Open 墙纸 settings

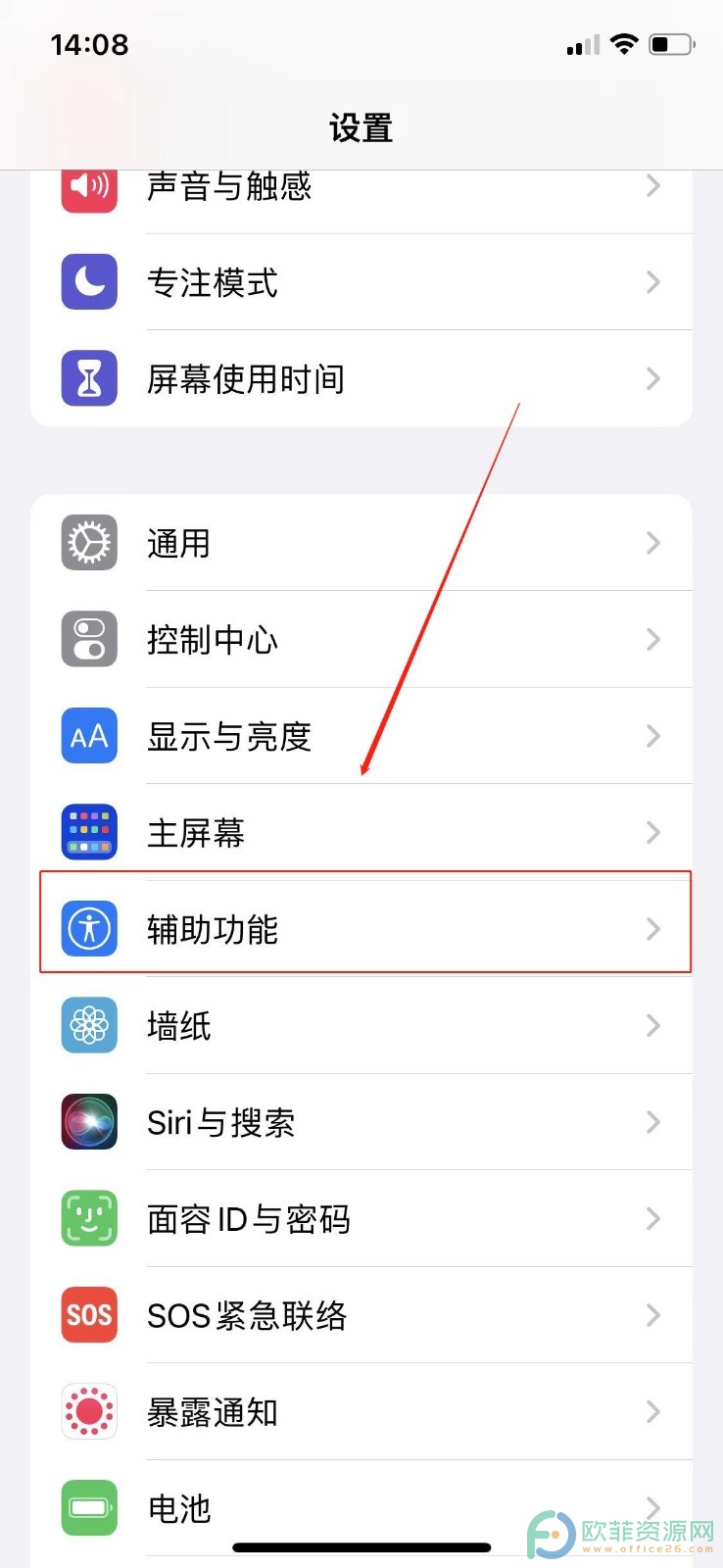tap(361, 1026)
